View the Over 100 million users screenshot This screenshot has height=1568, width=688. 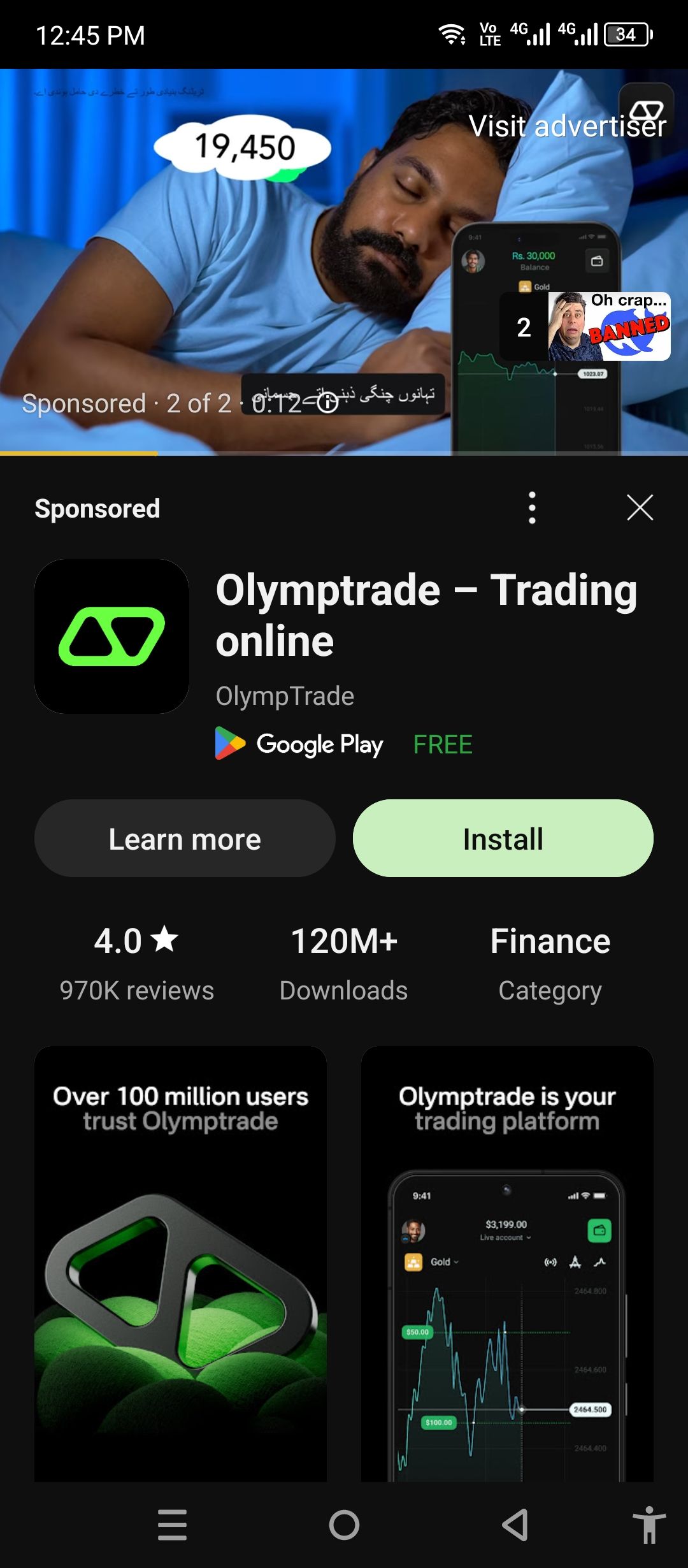point(180,1263)
